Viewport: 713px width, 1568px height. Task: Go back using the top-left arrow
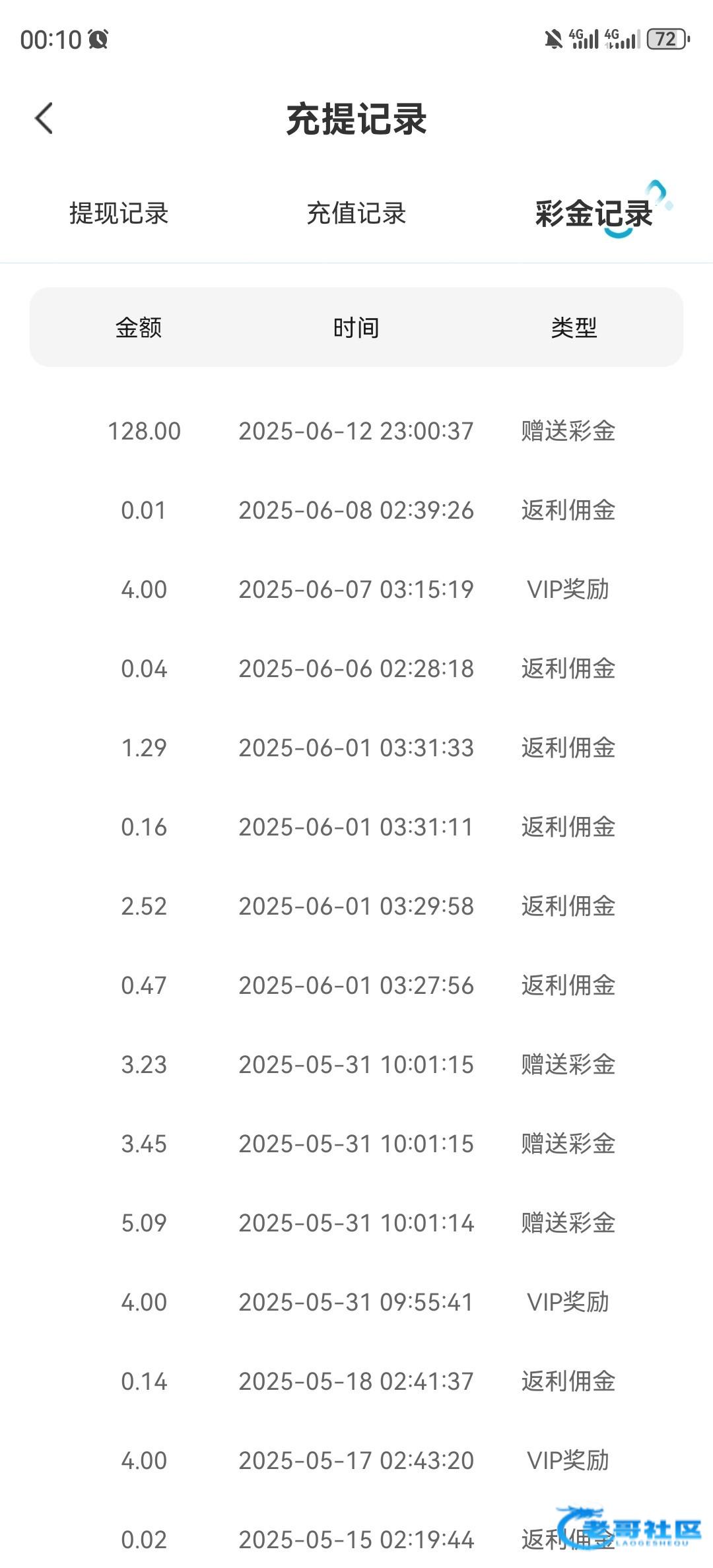[44, 119]
